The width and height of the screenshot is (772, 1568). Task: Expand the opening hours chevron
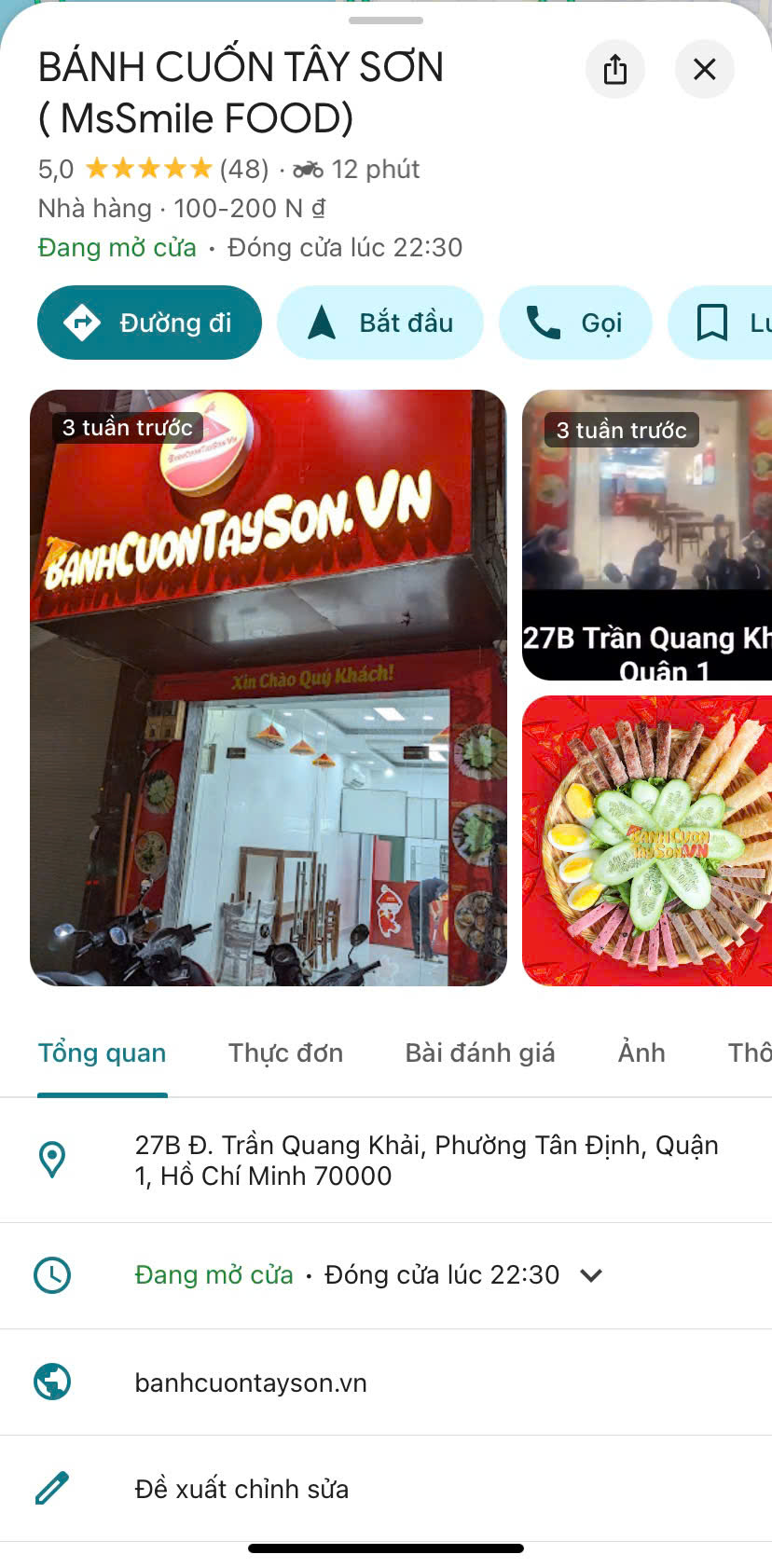[591, 1274]
